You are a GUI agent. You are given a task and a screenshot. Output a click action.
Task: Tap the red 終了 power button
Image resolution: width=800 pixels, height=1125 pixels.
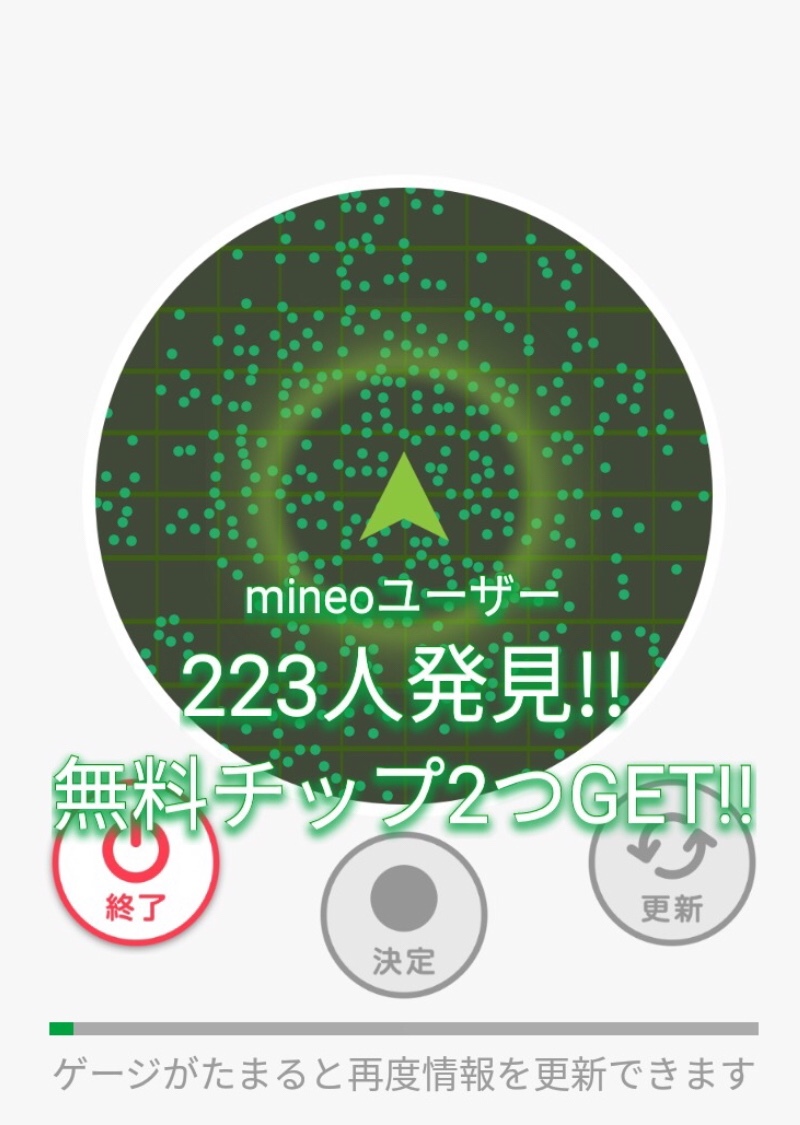point(135,862)
